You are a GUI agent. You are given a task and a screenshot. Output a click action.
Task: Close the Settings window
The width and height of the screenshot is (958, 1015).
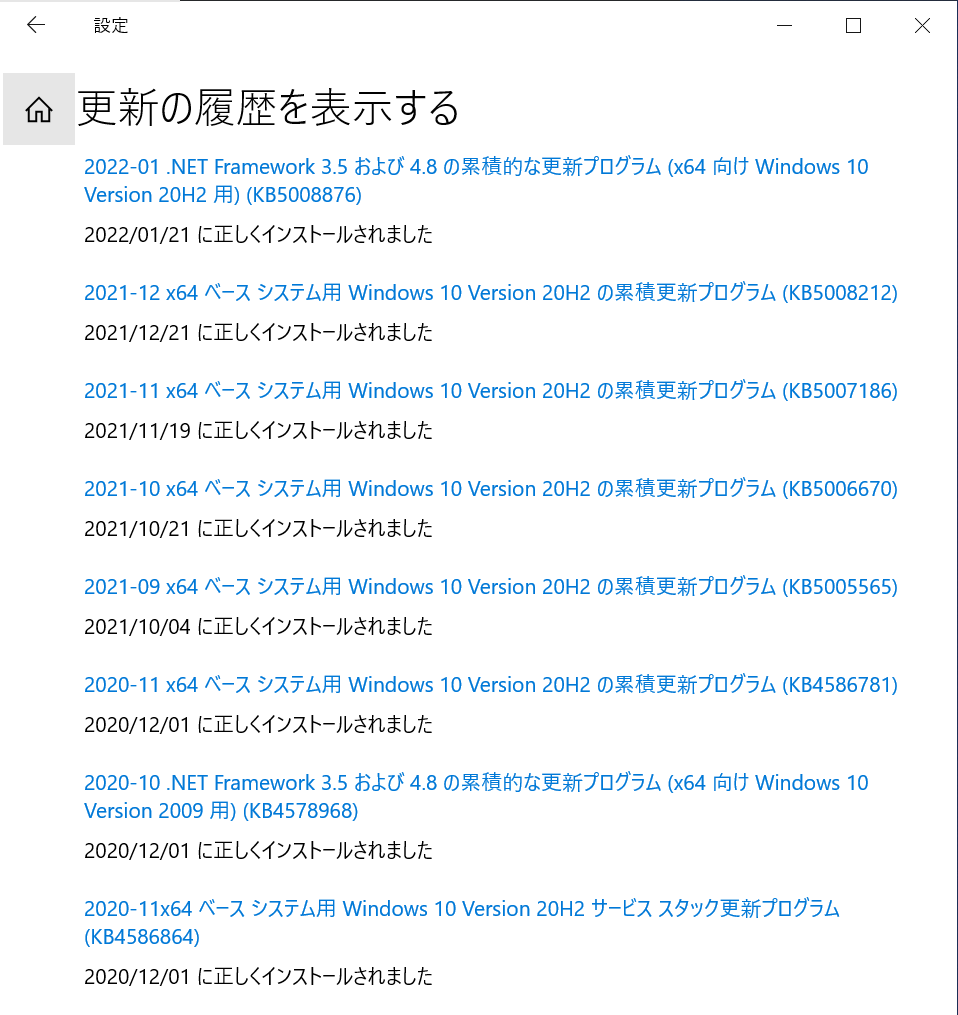click(922, 25)
